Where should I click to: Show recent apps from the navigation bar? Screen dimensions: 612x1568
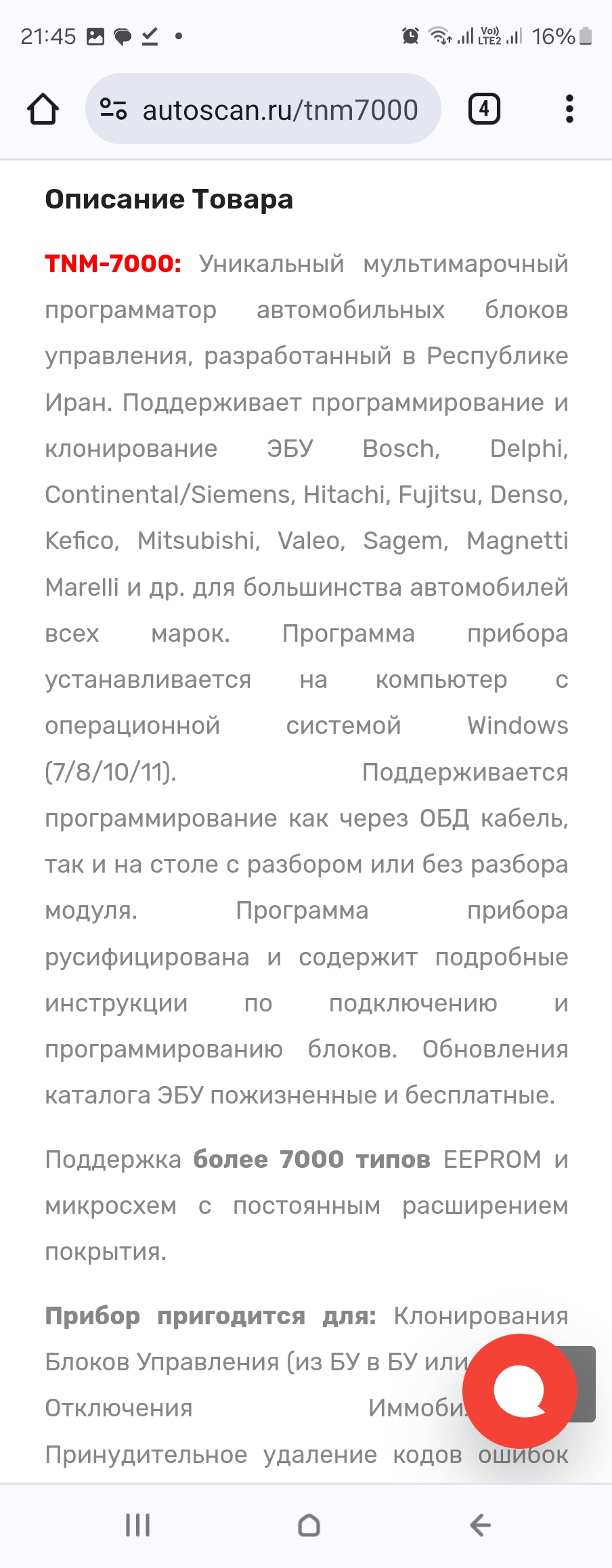pyautogui.click(x=137, y=1525)
